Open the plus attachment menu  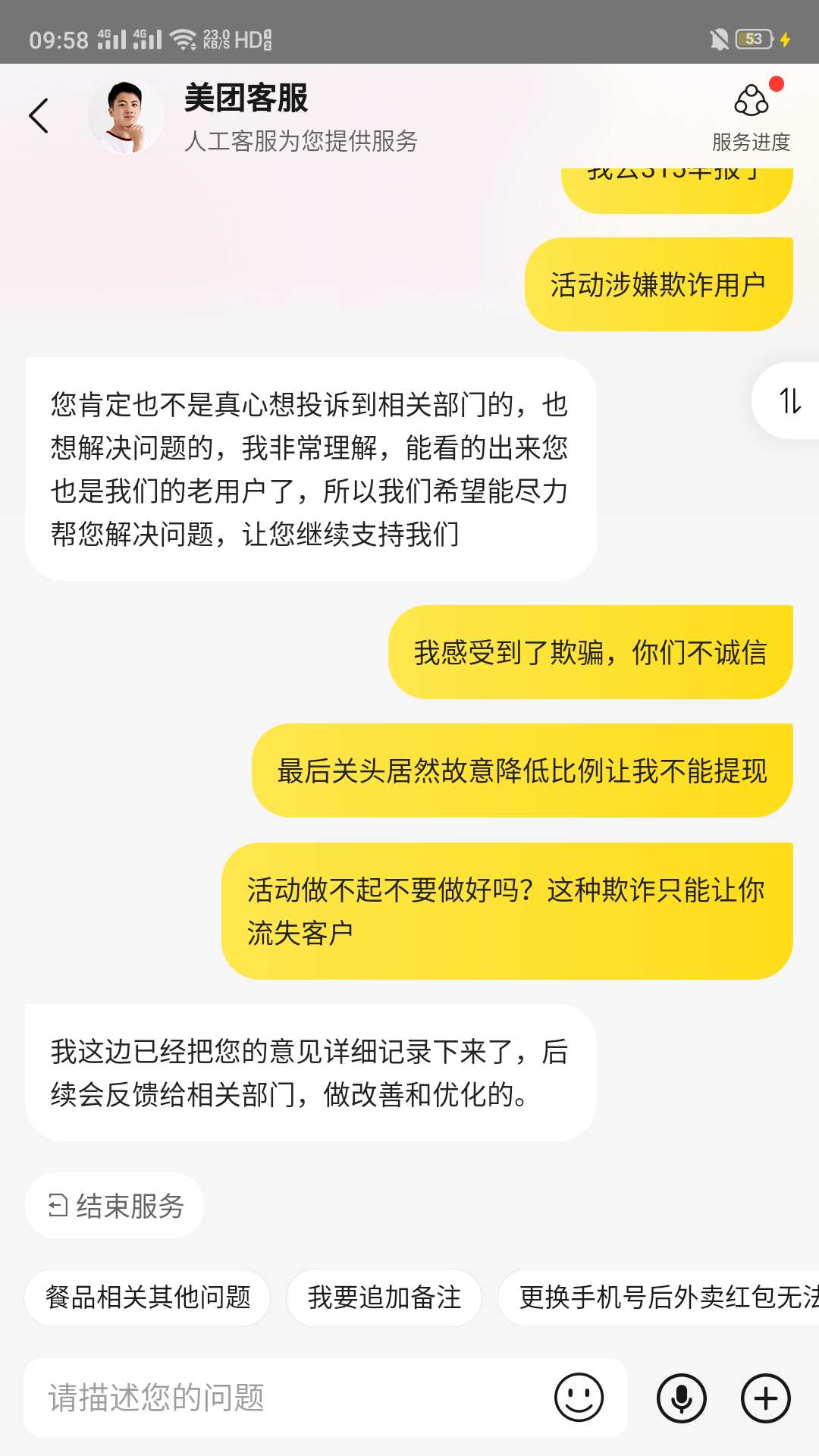(x=765, y=1398)
